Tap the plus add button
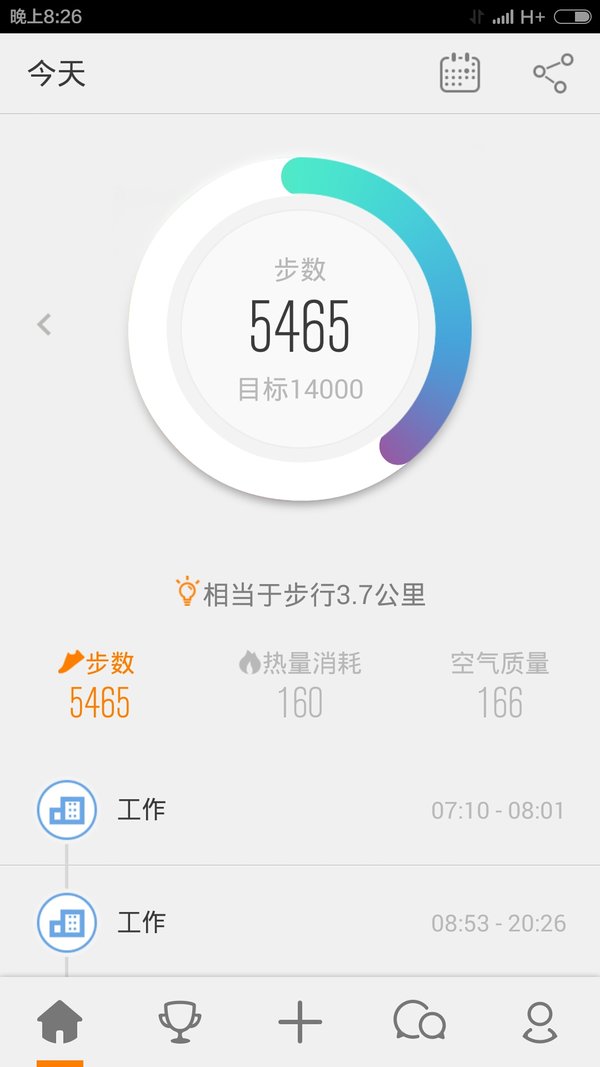600x1067 pixels. (x=300, y=1021)
